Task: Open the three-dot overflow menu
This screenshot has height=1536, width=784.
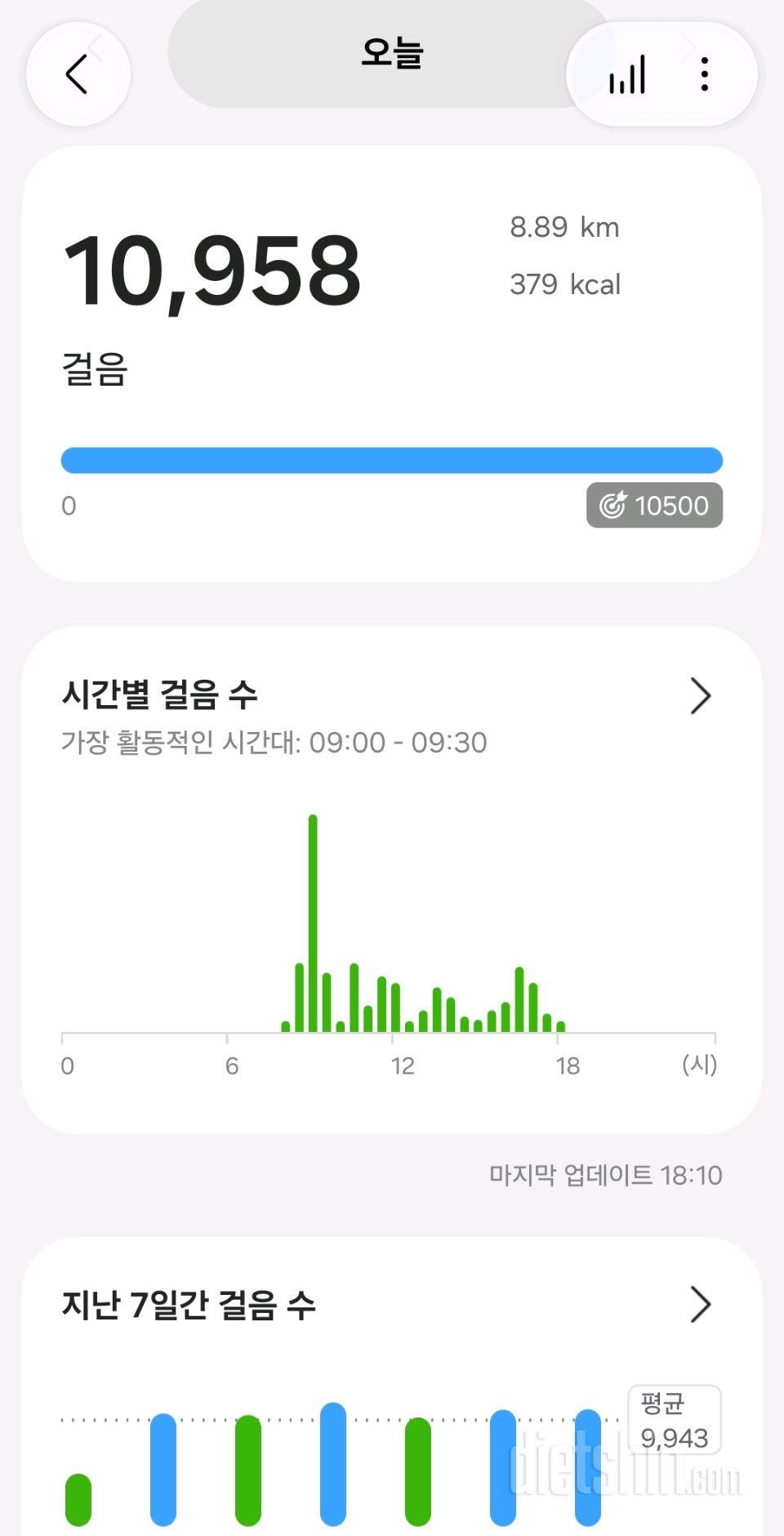Action: [704, 74]
